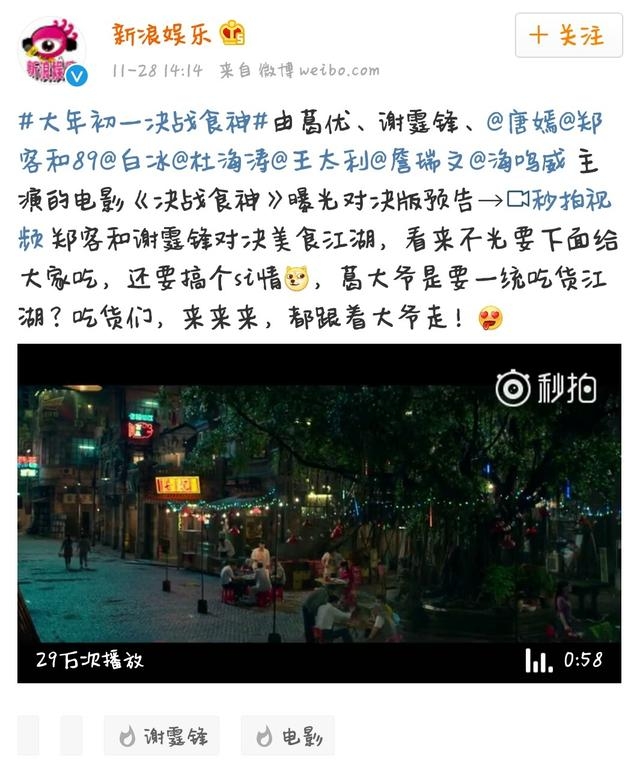Open the 谢霆锋 topic chip
Screen dimensions: 640x765
click(x=163, y=737)
